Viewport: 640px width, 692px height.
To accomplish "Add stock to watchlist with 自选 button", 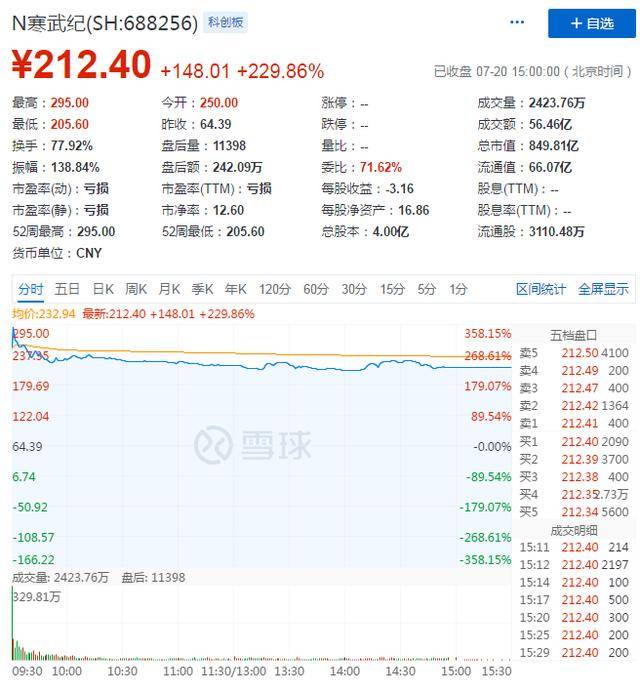I will coord(591,23).
